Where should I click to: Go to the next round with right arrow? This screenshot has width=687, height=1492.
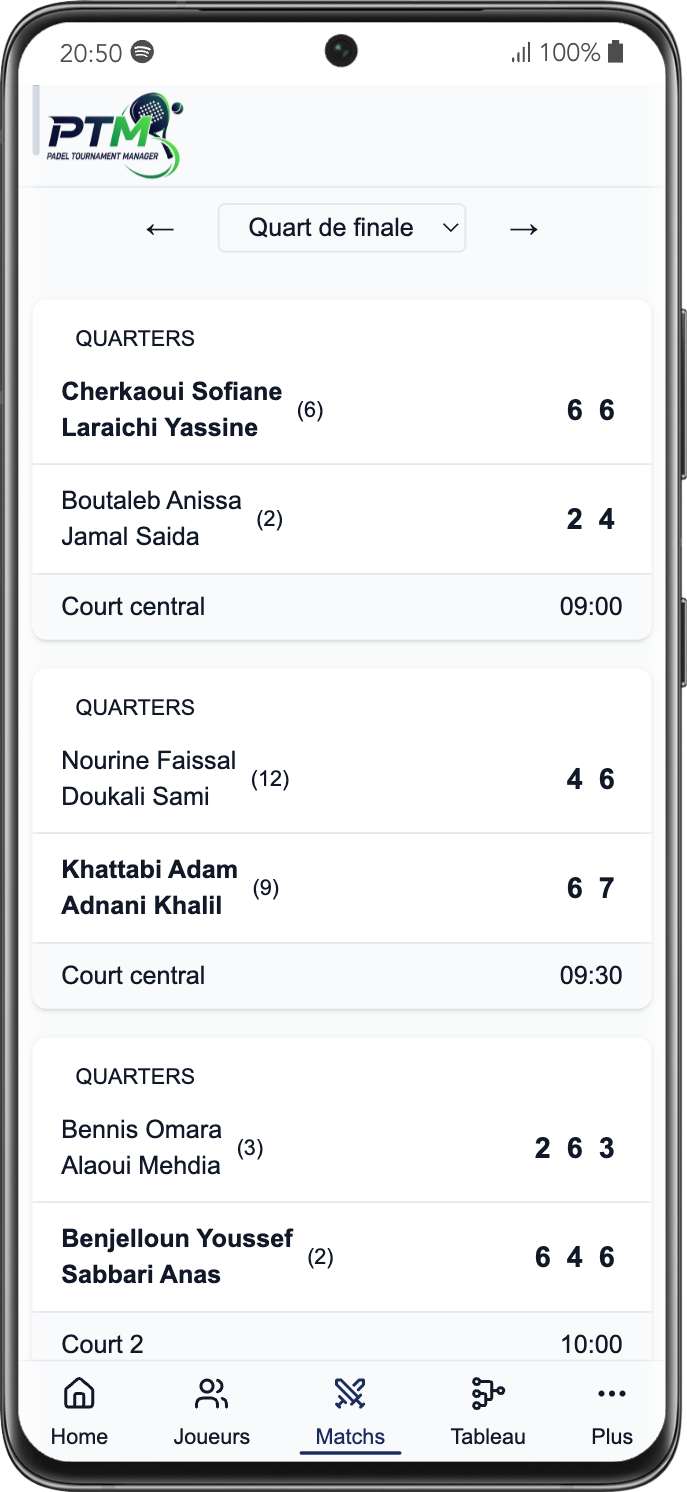coord(524,229)
